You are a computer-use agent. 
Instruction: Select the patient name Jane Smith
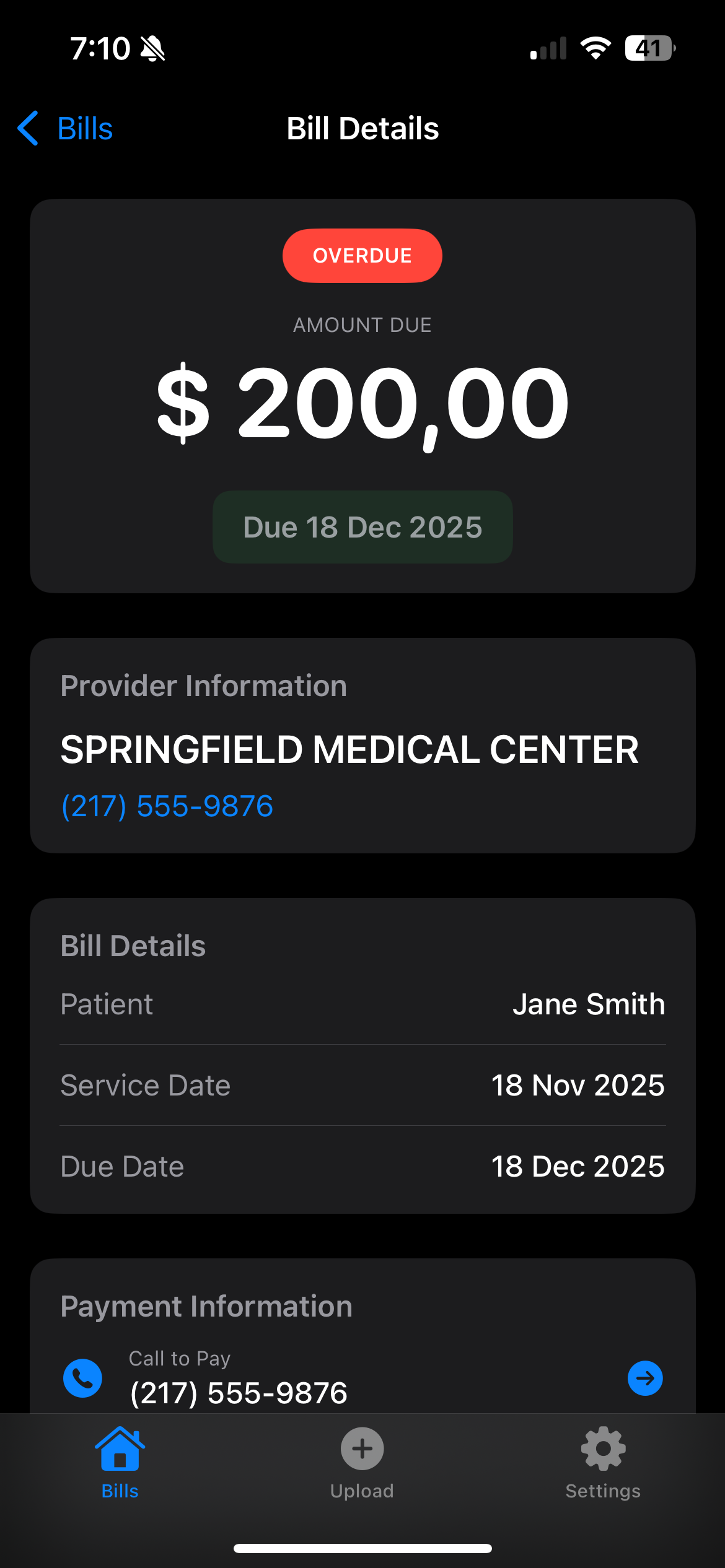click(x=589, y=1004)
